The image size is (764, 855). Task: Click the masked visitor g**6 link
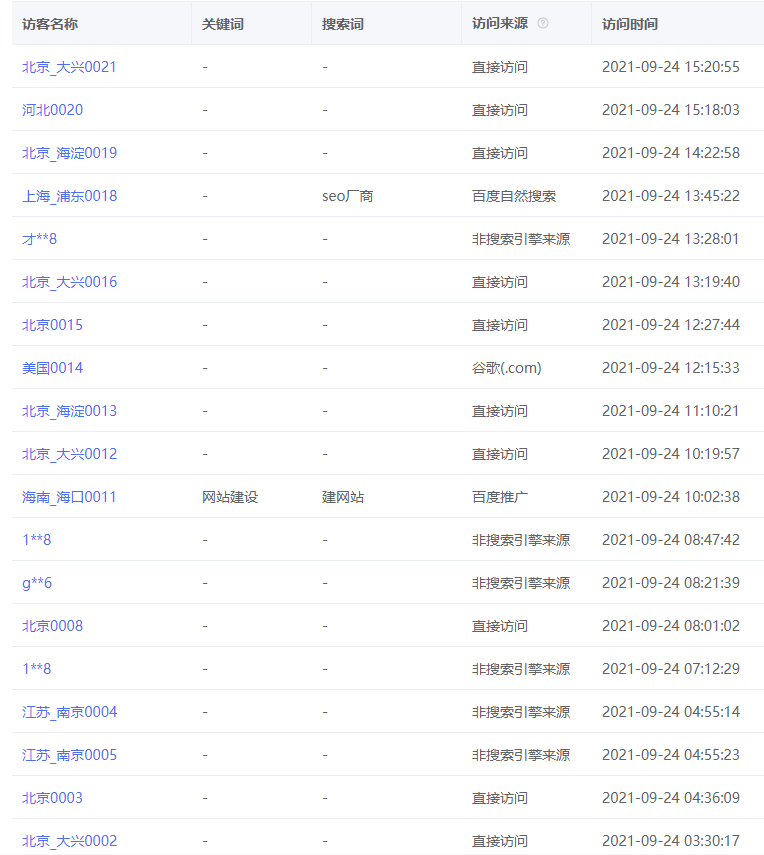tap(39, 581)
